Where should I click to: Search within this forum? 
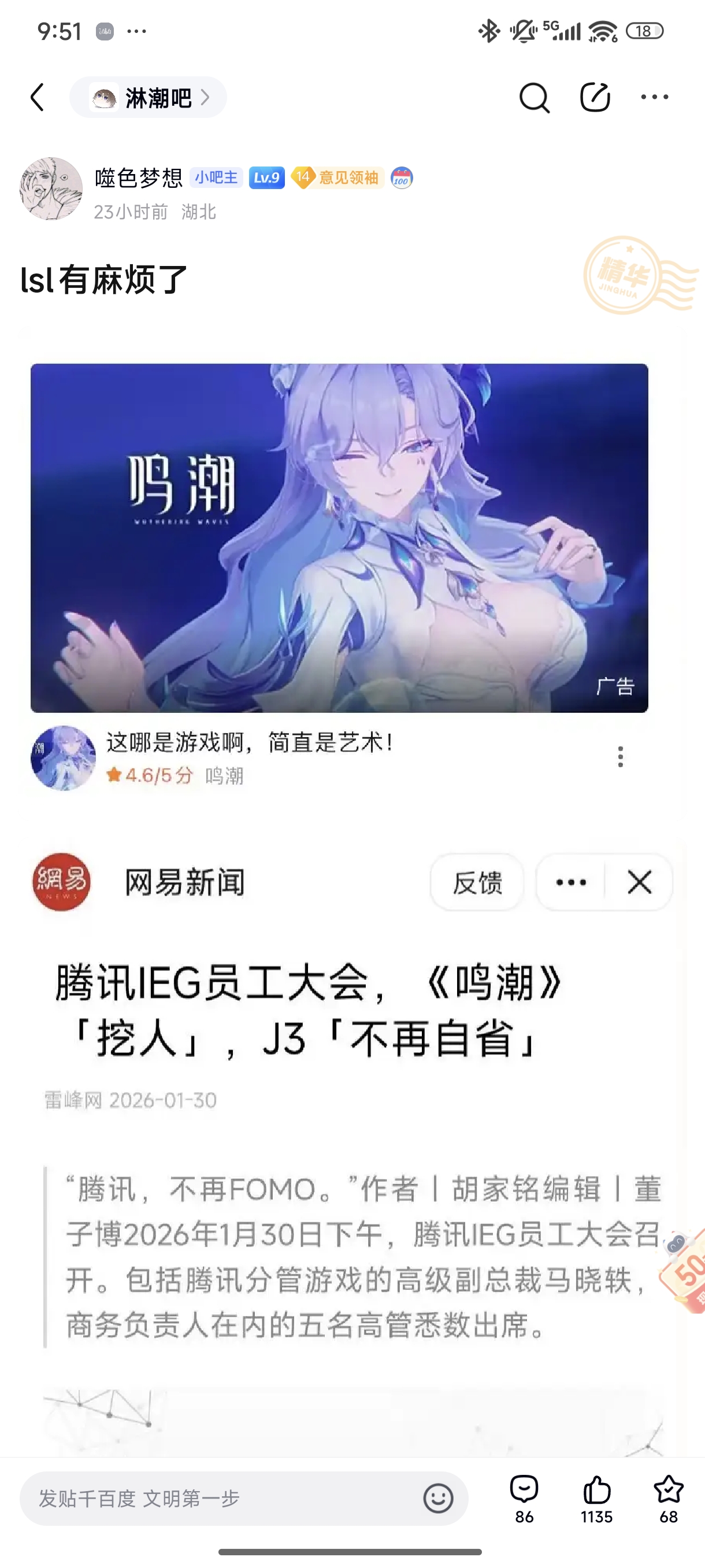click(534, 97)
